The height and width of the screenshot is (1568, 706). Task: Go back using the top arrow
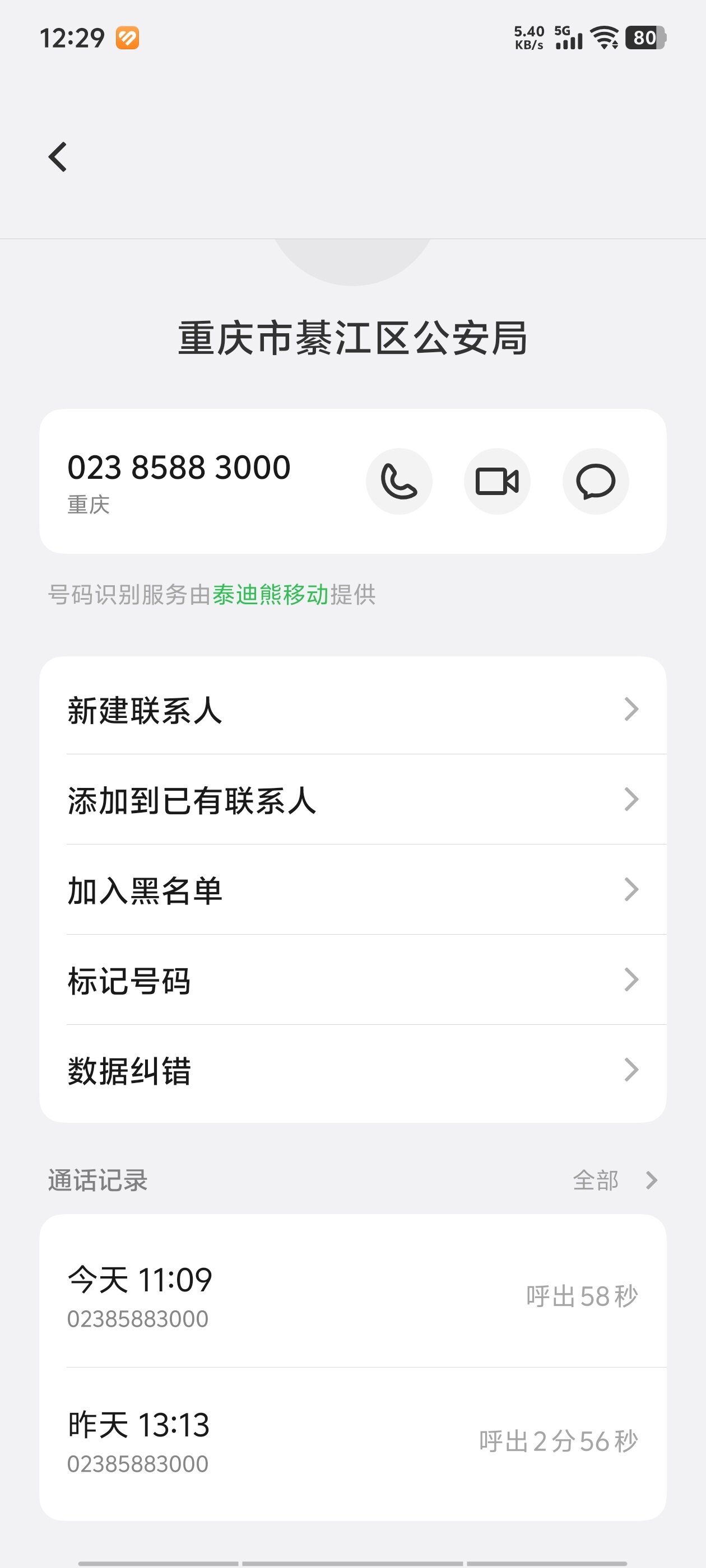58,157
